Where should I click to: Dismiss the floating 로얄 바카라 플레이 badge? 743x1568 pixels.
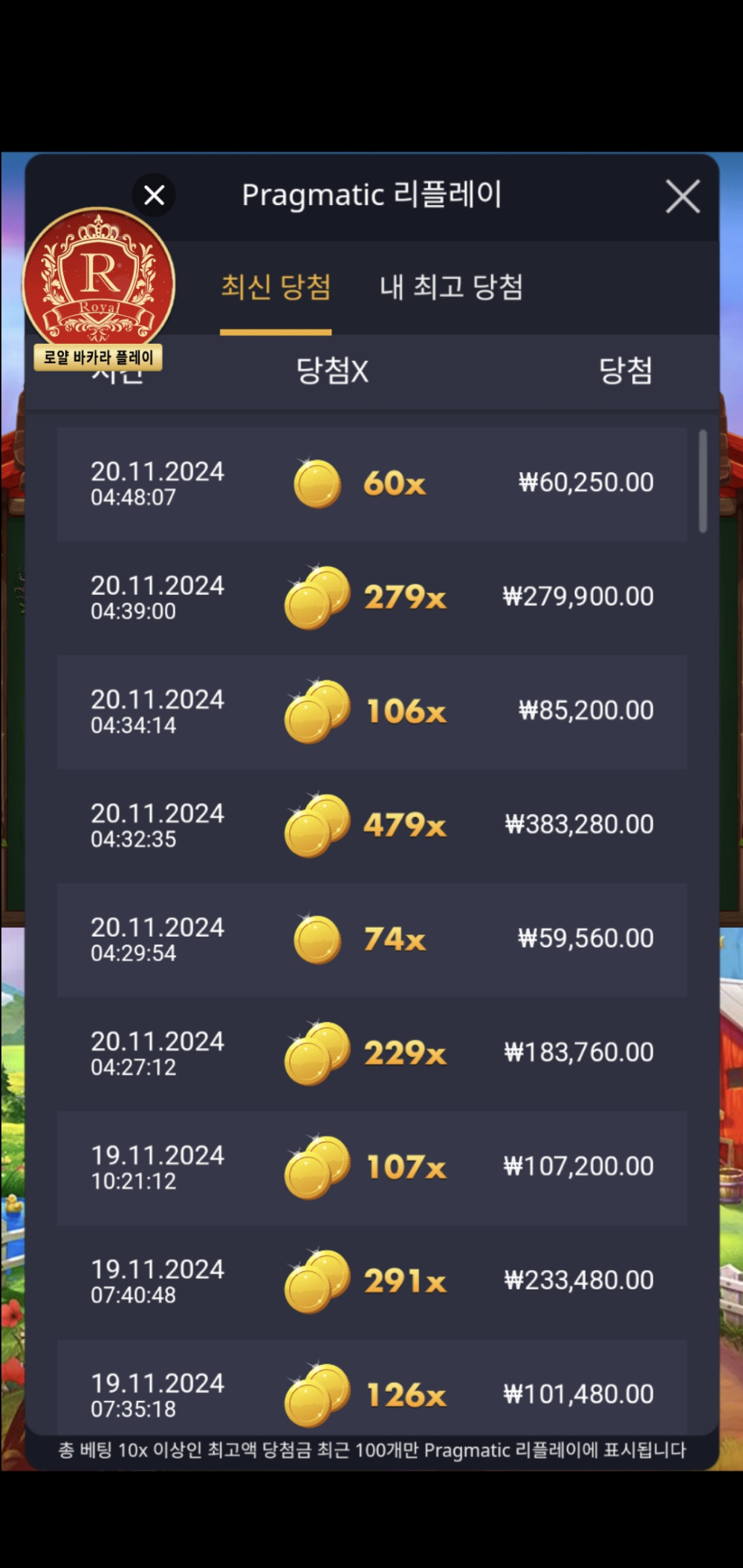point(154,195)
